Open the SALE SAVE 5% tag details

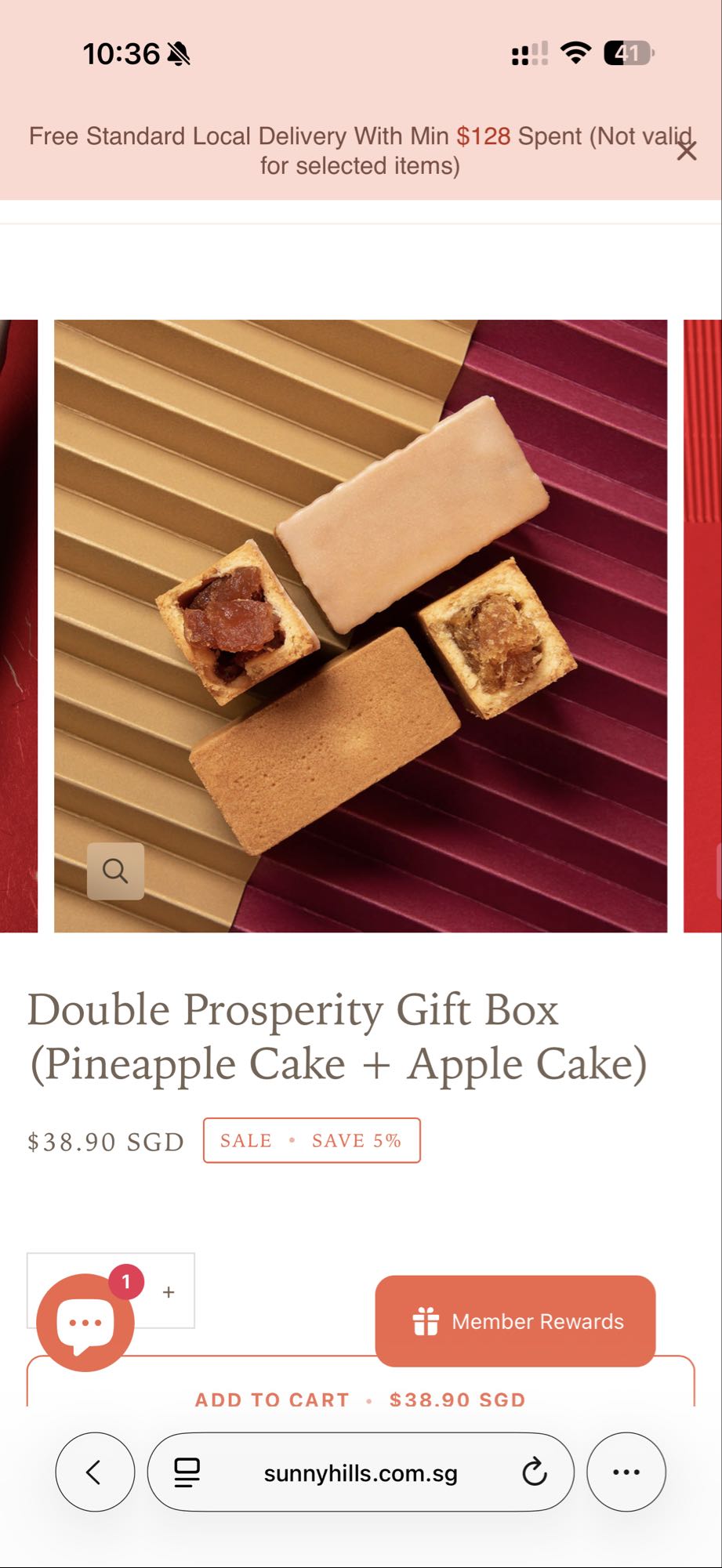(x=311, y=1141)
